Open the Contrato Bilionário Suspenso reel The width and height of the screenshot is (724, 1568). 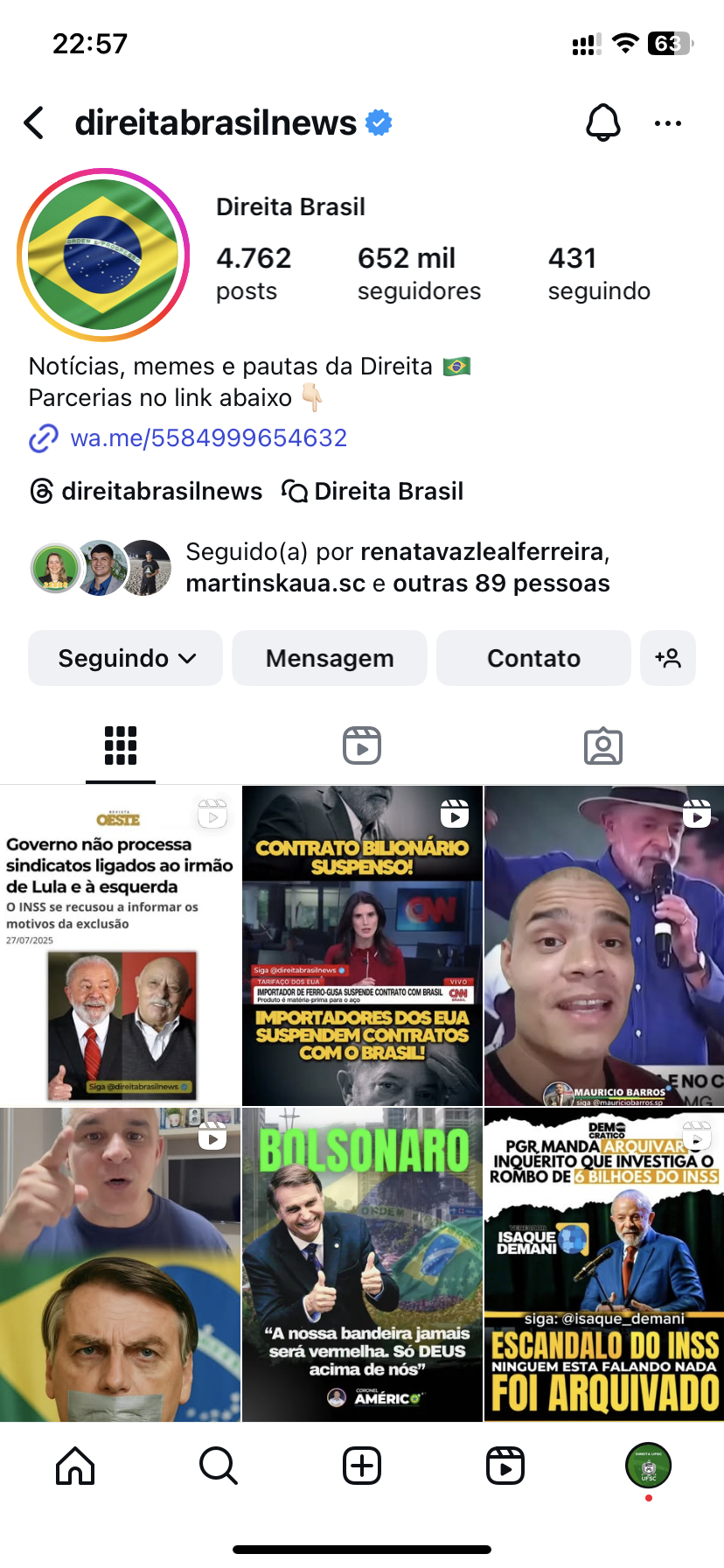point(362,945)
